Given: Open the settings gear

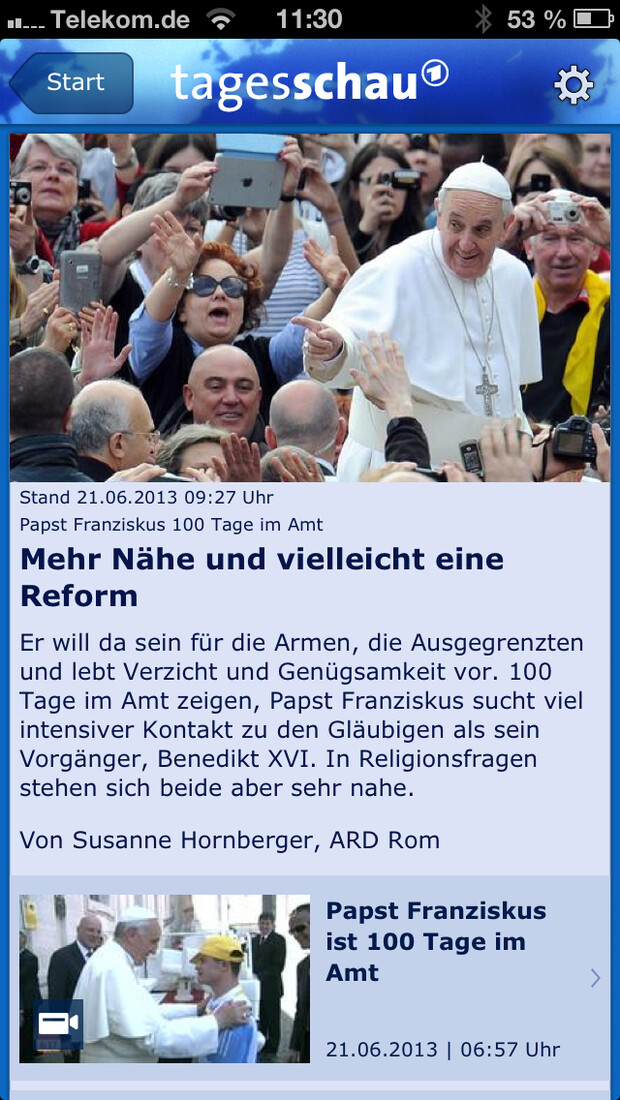Looking at the screenshot, I should coord(573,85).
